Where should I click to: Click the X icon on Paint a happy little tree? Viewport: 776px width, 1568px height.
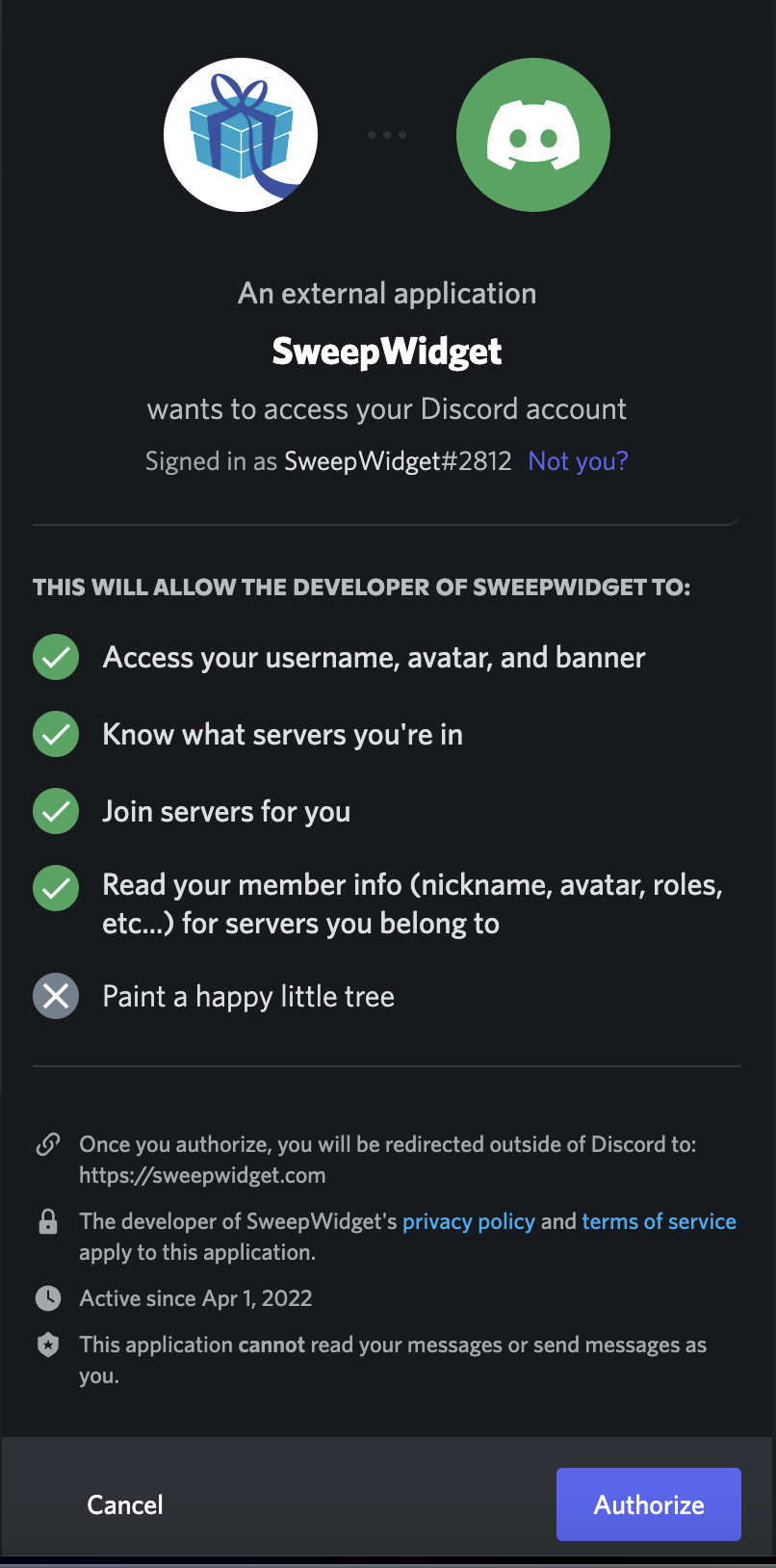(x=55, y=996)
